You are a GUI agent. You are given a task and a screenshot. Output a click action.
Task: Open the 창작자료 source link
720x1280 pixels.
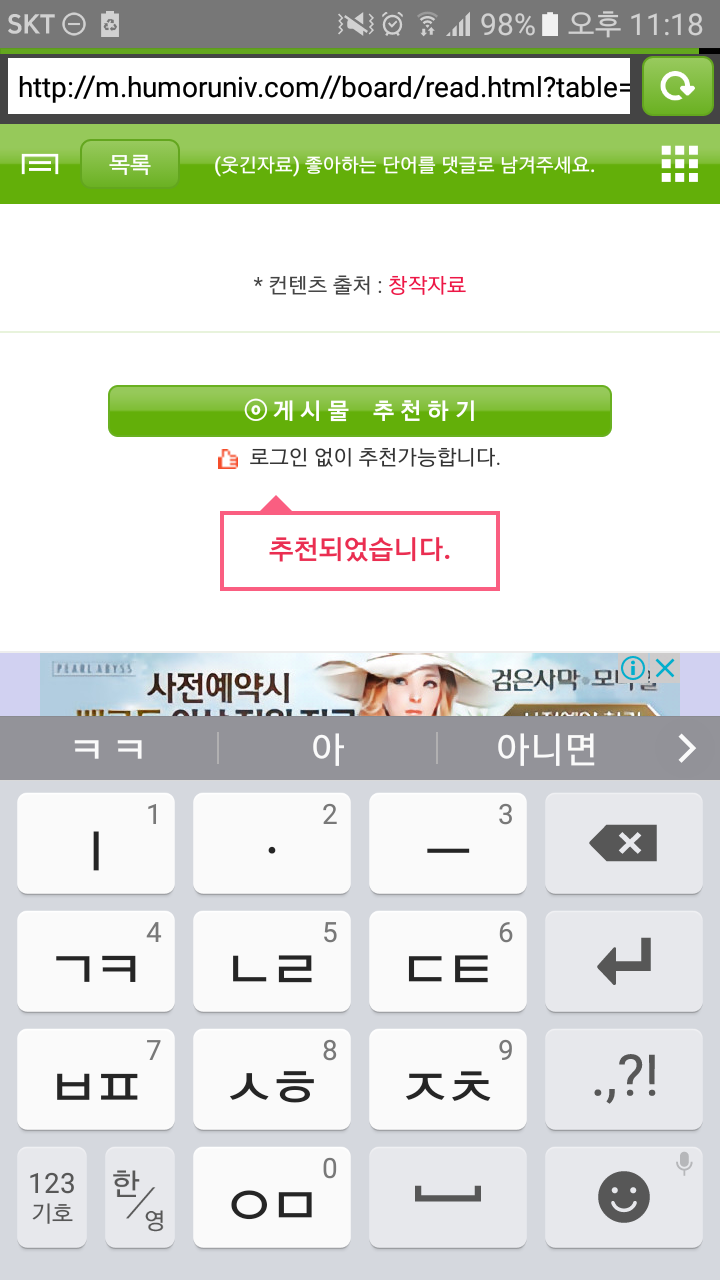[x=427, y=285]
